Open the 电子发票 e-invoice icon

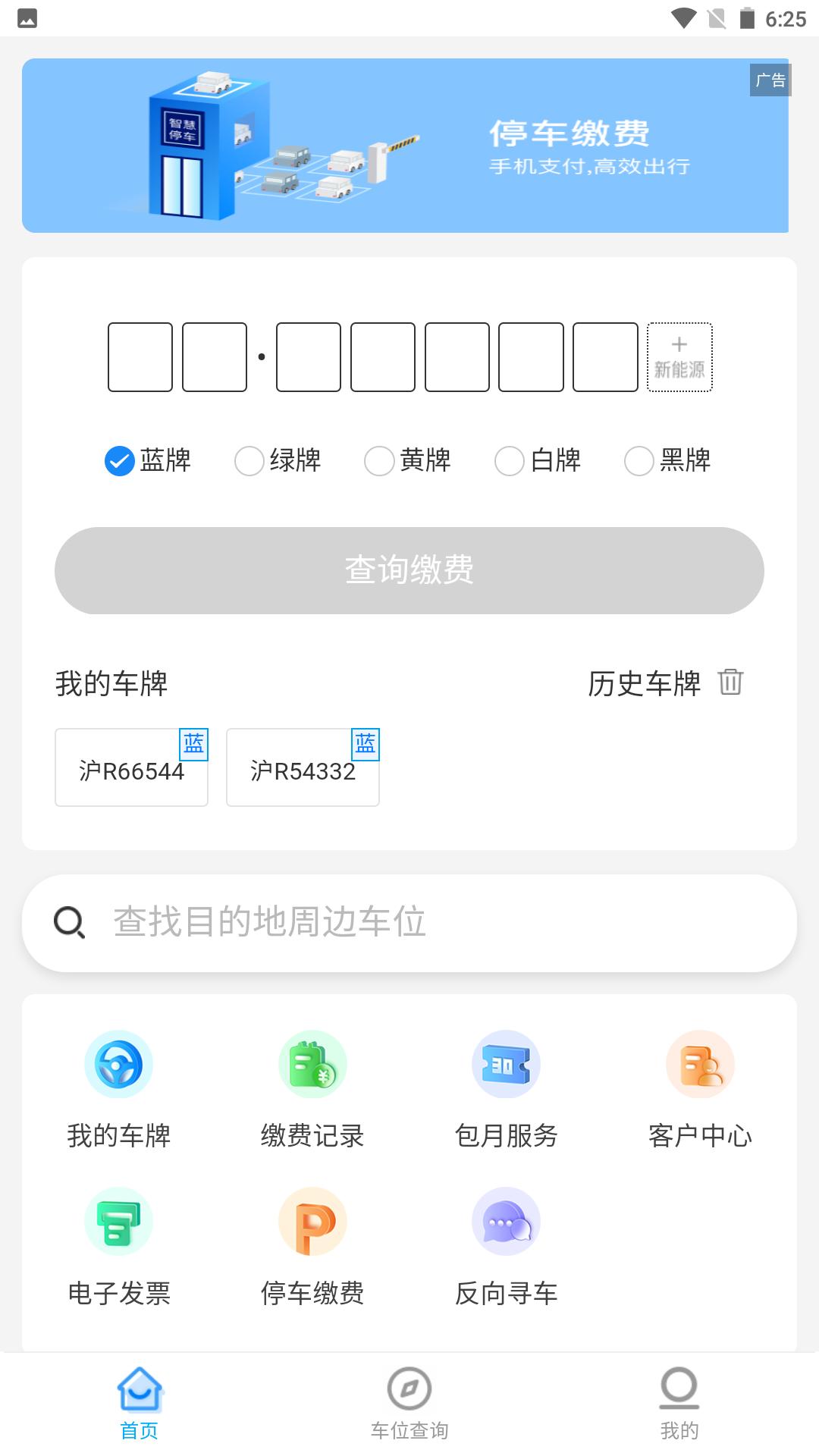coord(118,1236)
